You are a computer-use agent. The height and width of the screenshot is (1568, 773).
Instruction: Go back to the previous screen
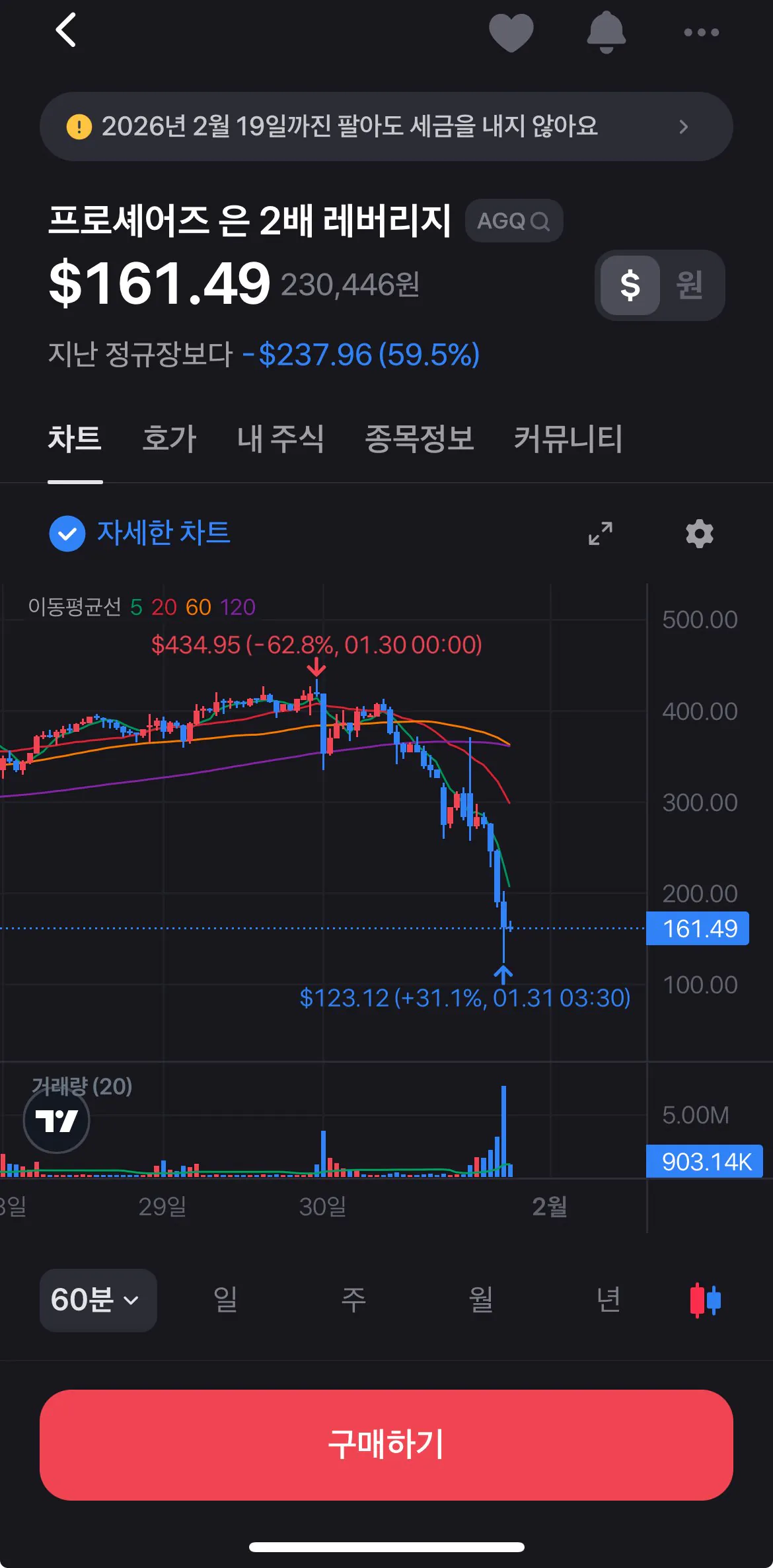[x=66, y=31]
